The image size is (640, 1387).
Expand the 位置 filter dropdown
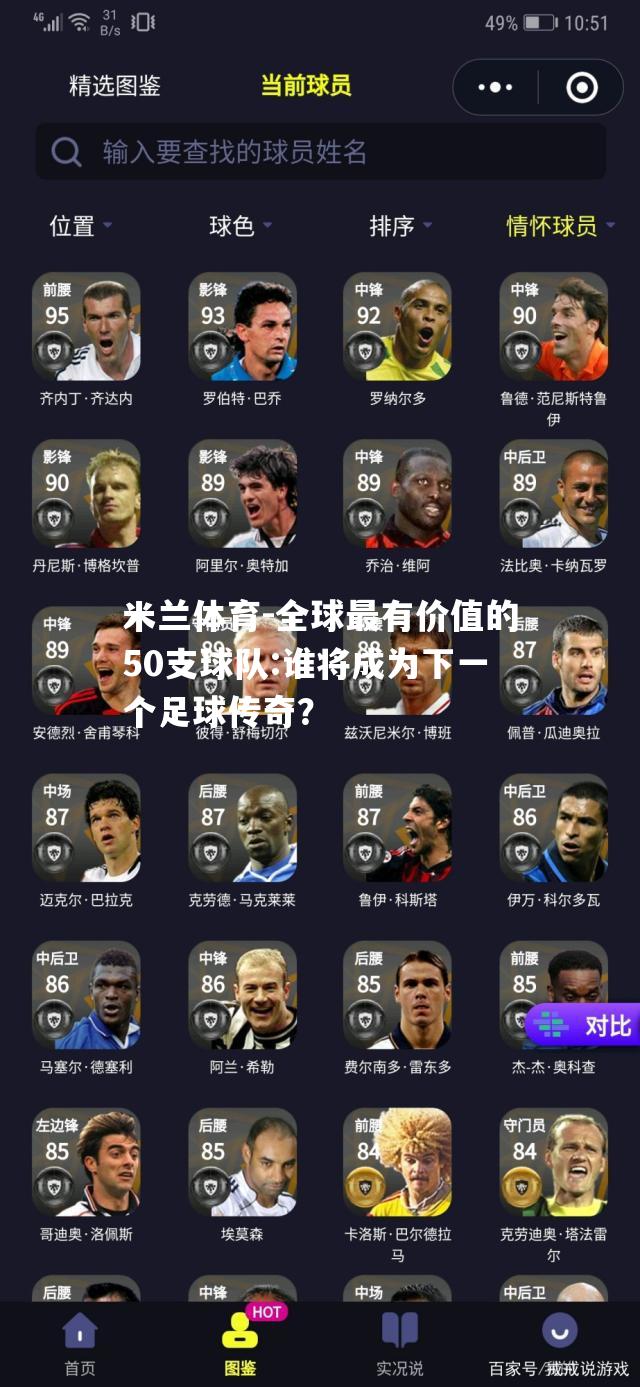coord(80,226)
